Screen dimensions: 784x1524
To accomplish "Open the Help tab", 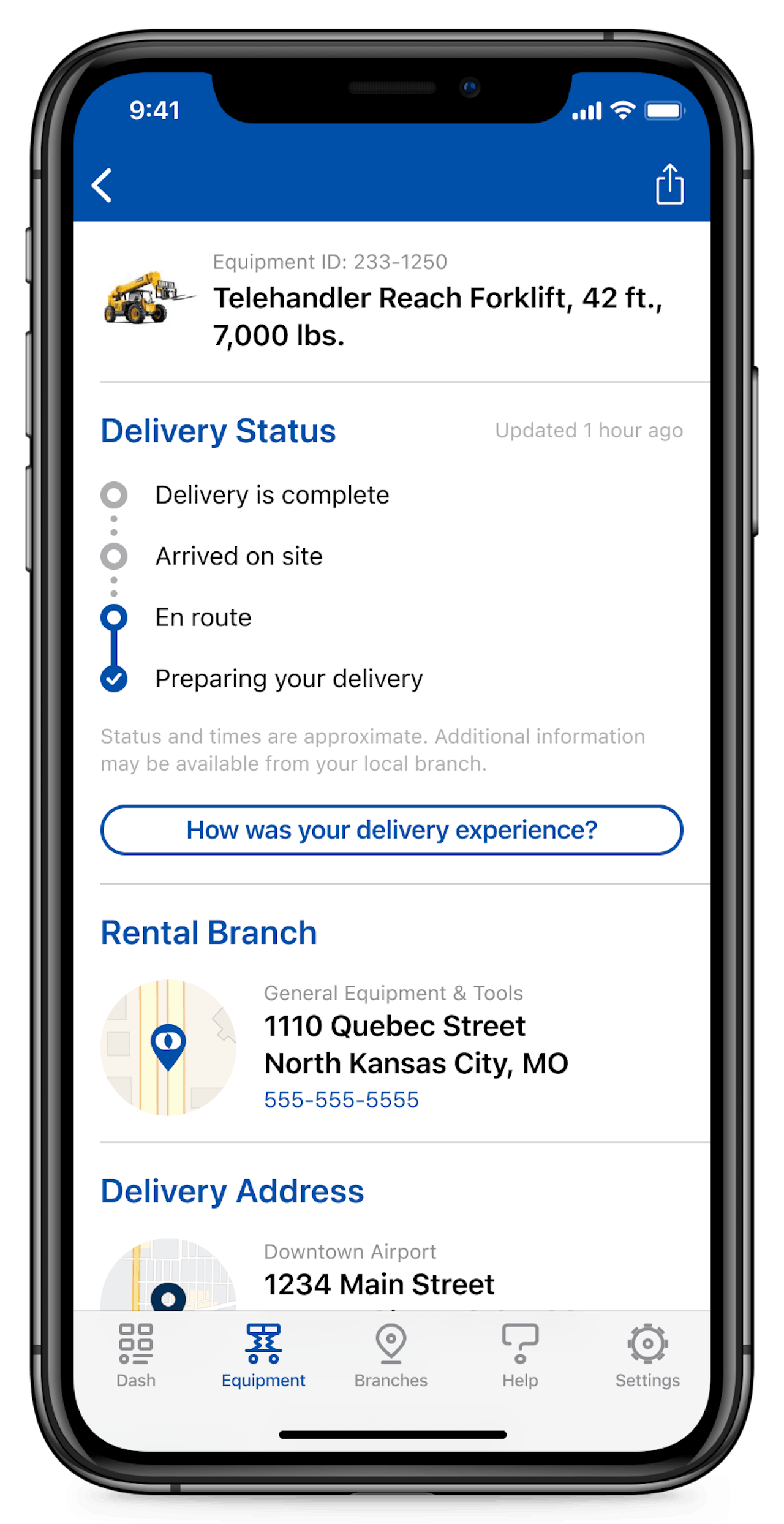I will click(520, 1355).
